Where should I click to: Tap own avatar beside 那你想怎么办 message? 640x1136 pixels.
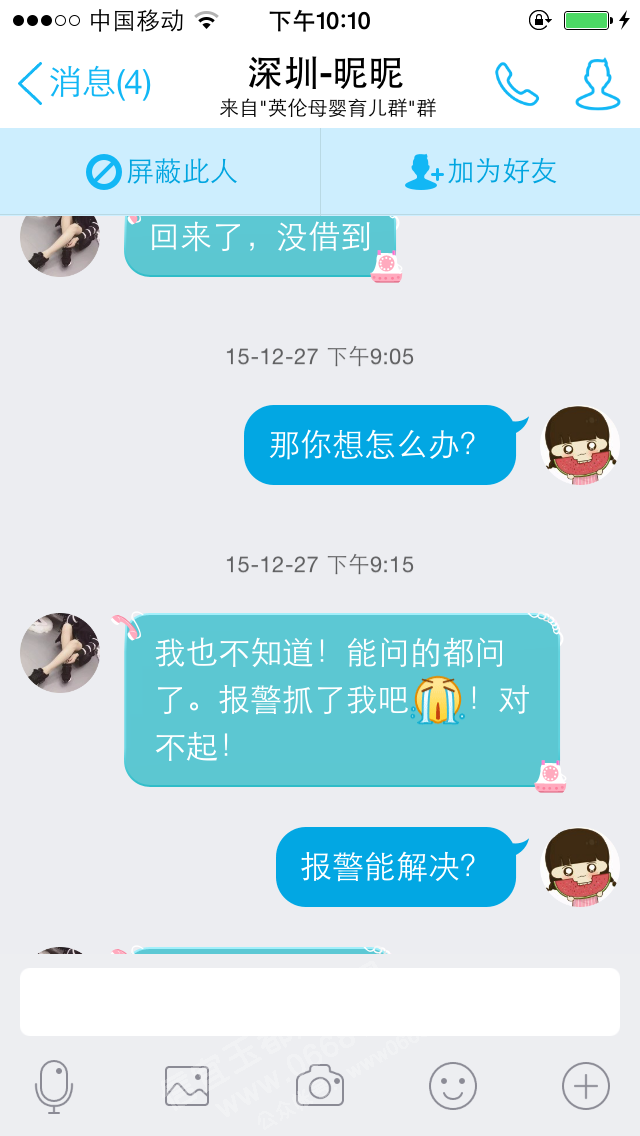pyautogui.click(x=580, y=445)
